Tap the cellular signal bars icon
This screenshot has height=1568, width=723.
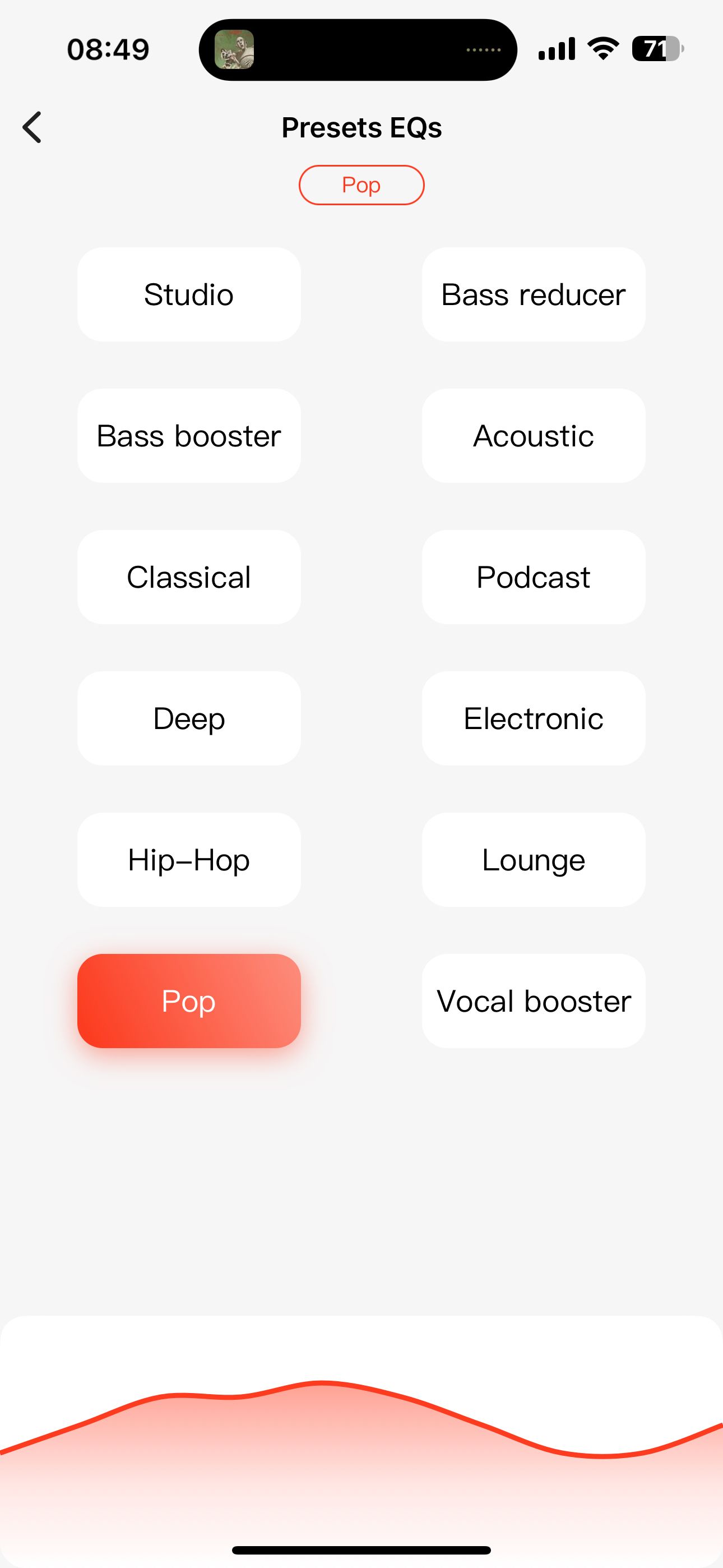[555, 49]
